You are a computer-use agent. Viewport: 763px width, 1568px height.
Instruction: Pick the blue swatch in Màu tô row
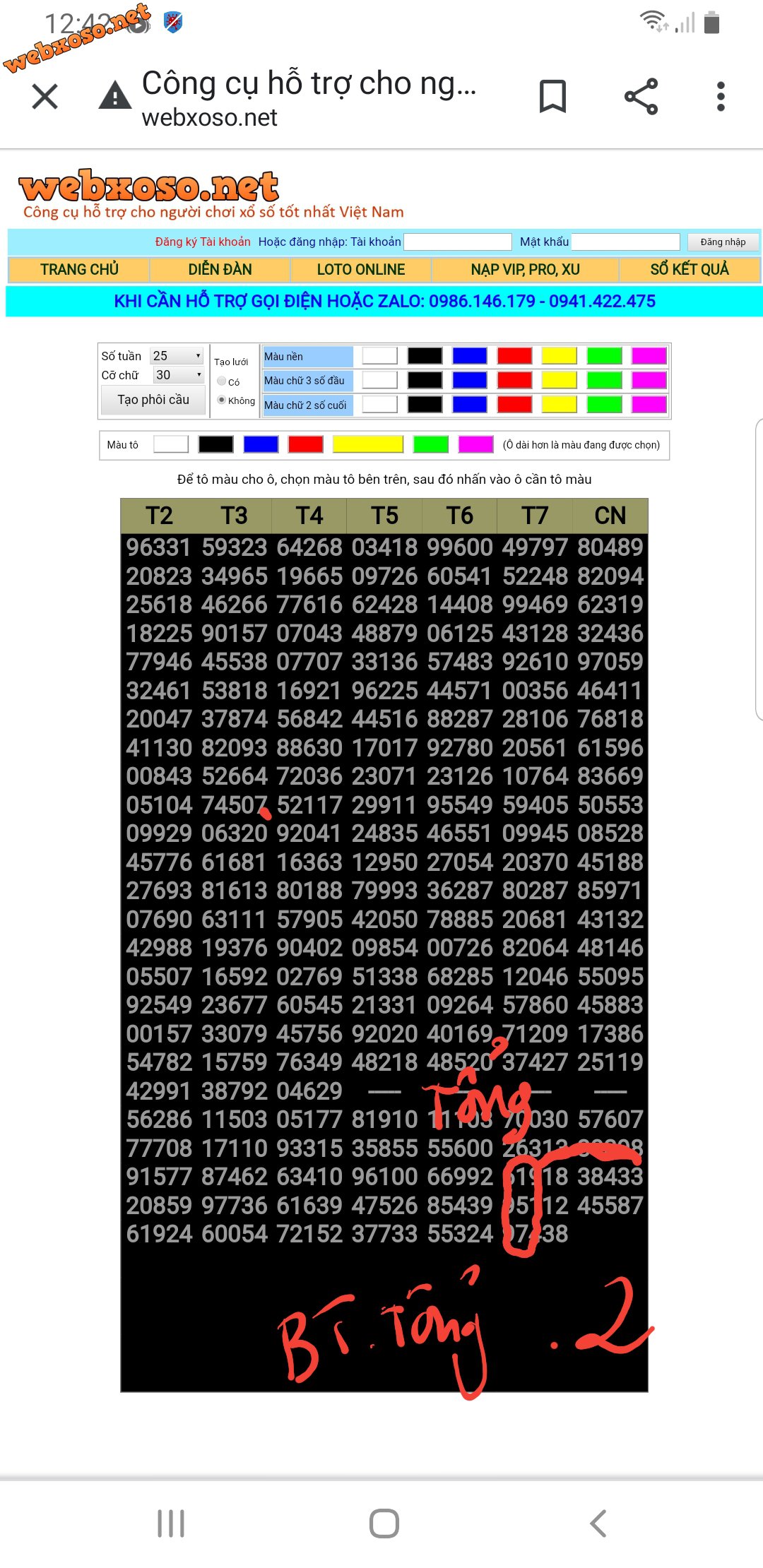(261, 444)
